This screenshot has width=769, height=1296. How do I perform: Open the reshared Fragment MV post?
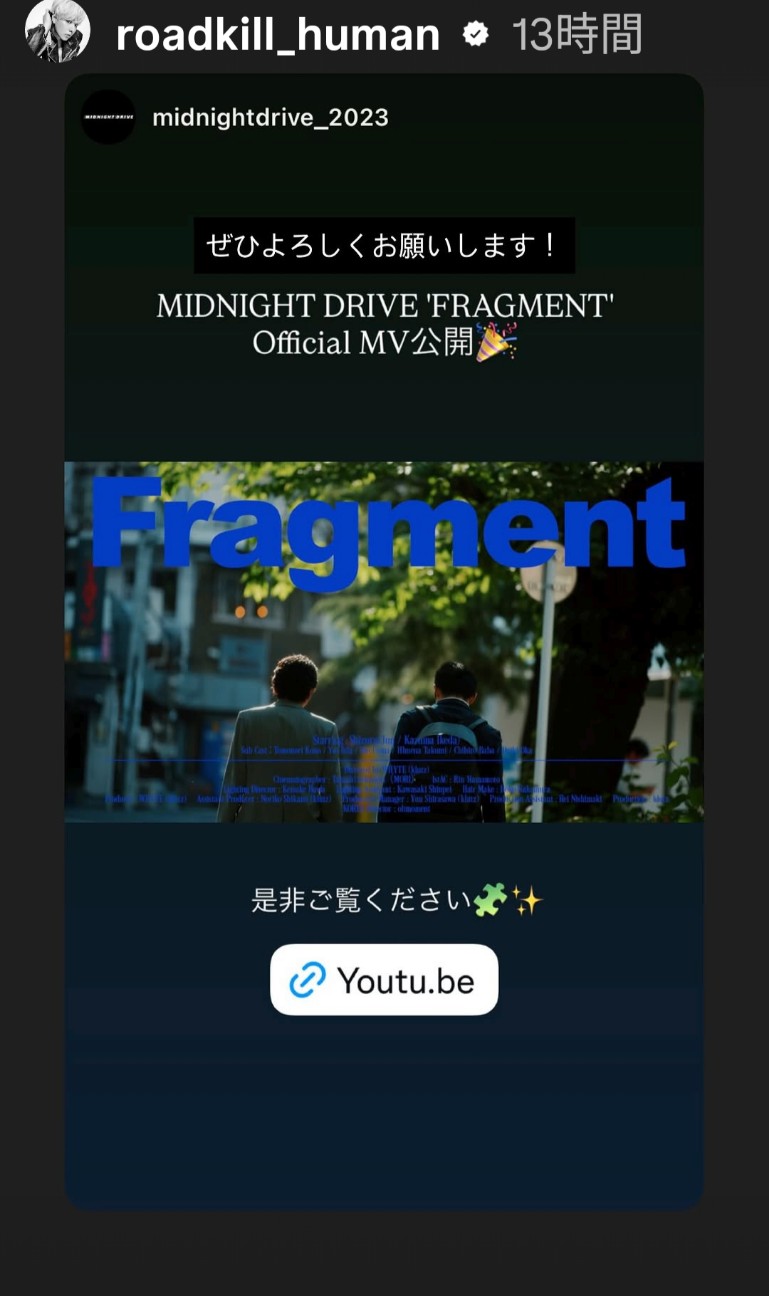coord(384,642)
